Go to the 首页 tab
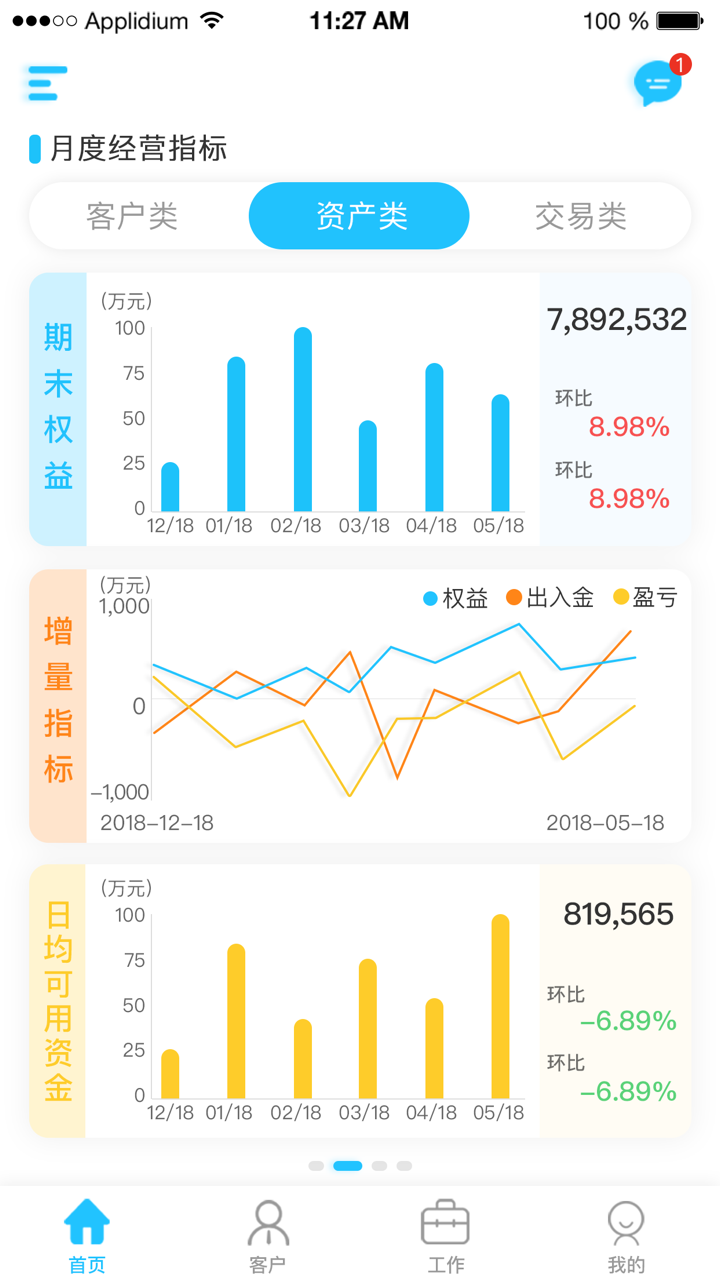The image size is (720, 1280). 87,1235
